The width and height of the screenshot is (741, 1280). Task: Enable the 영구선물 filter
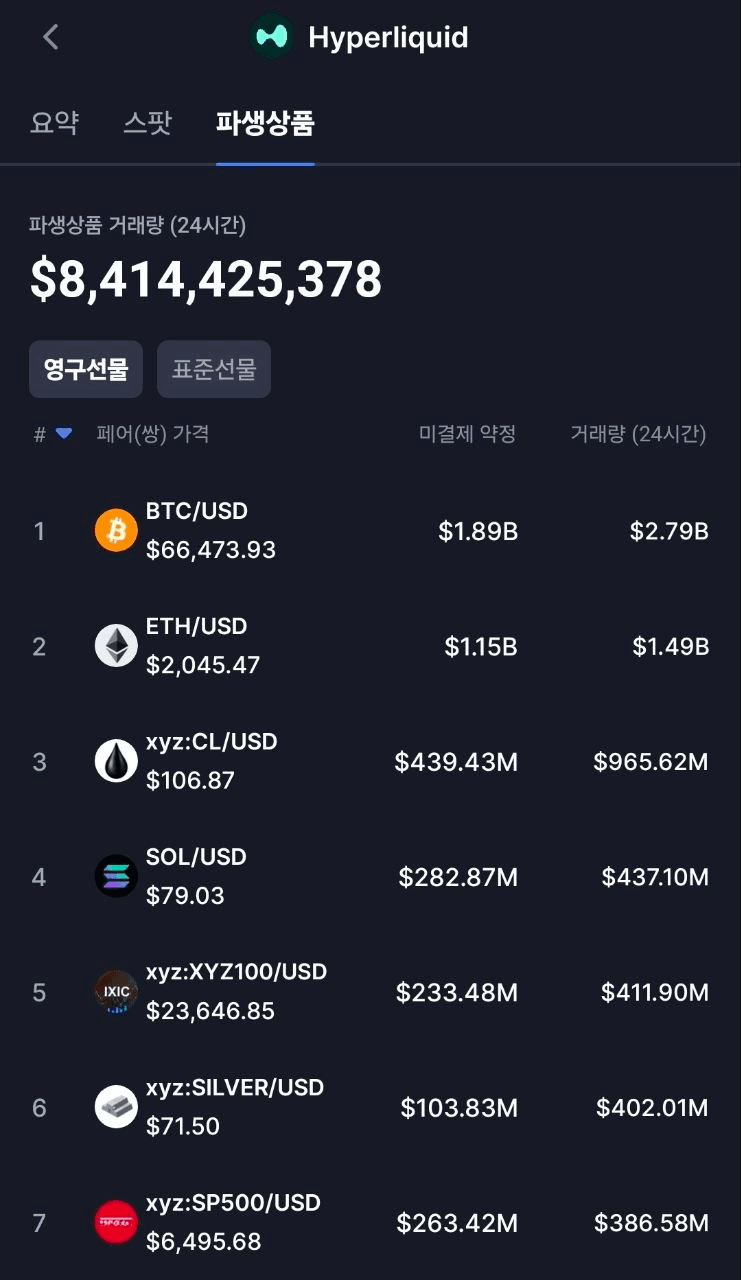[x=85, y=368]
